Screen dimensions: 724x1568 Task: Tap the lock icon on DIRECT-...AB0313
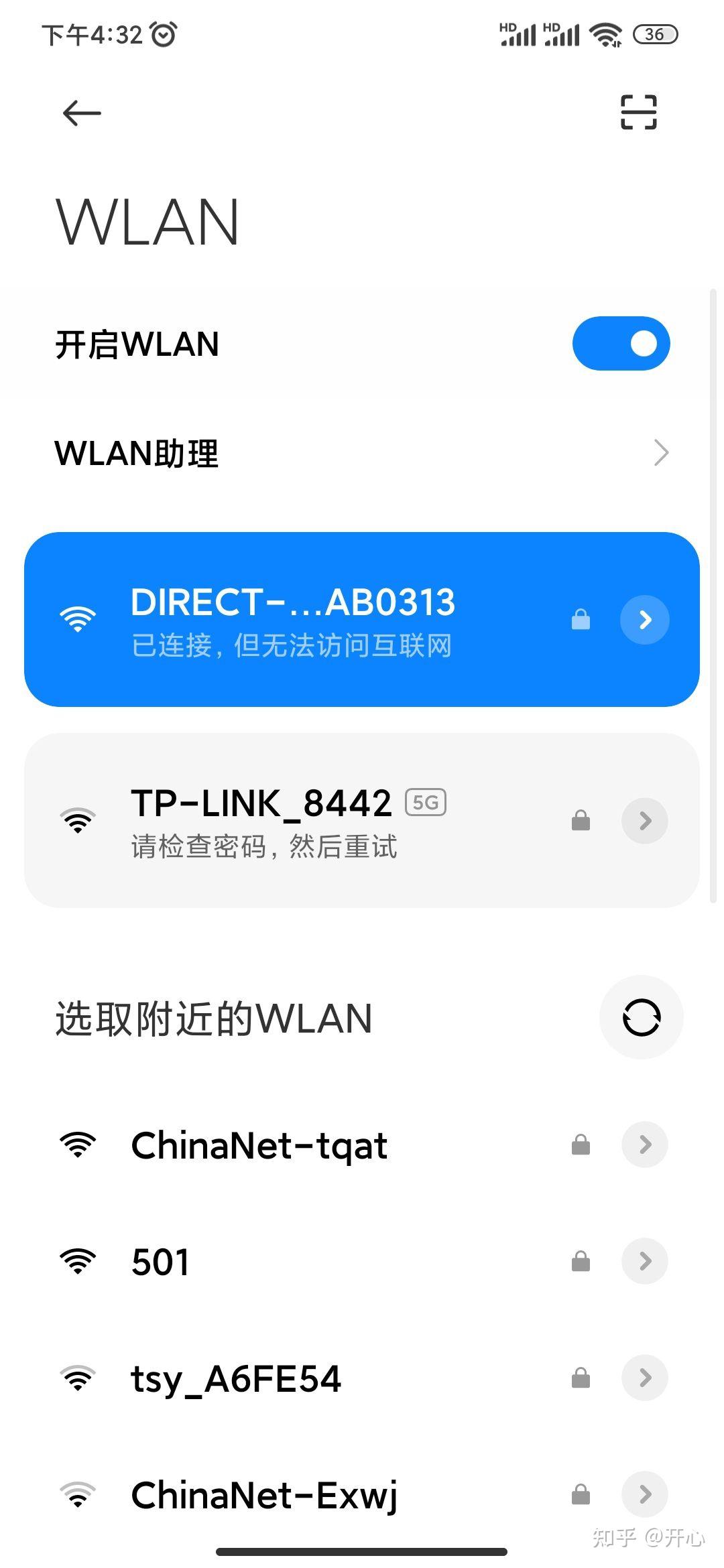(581, 620)
